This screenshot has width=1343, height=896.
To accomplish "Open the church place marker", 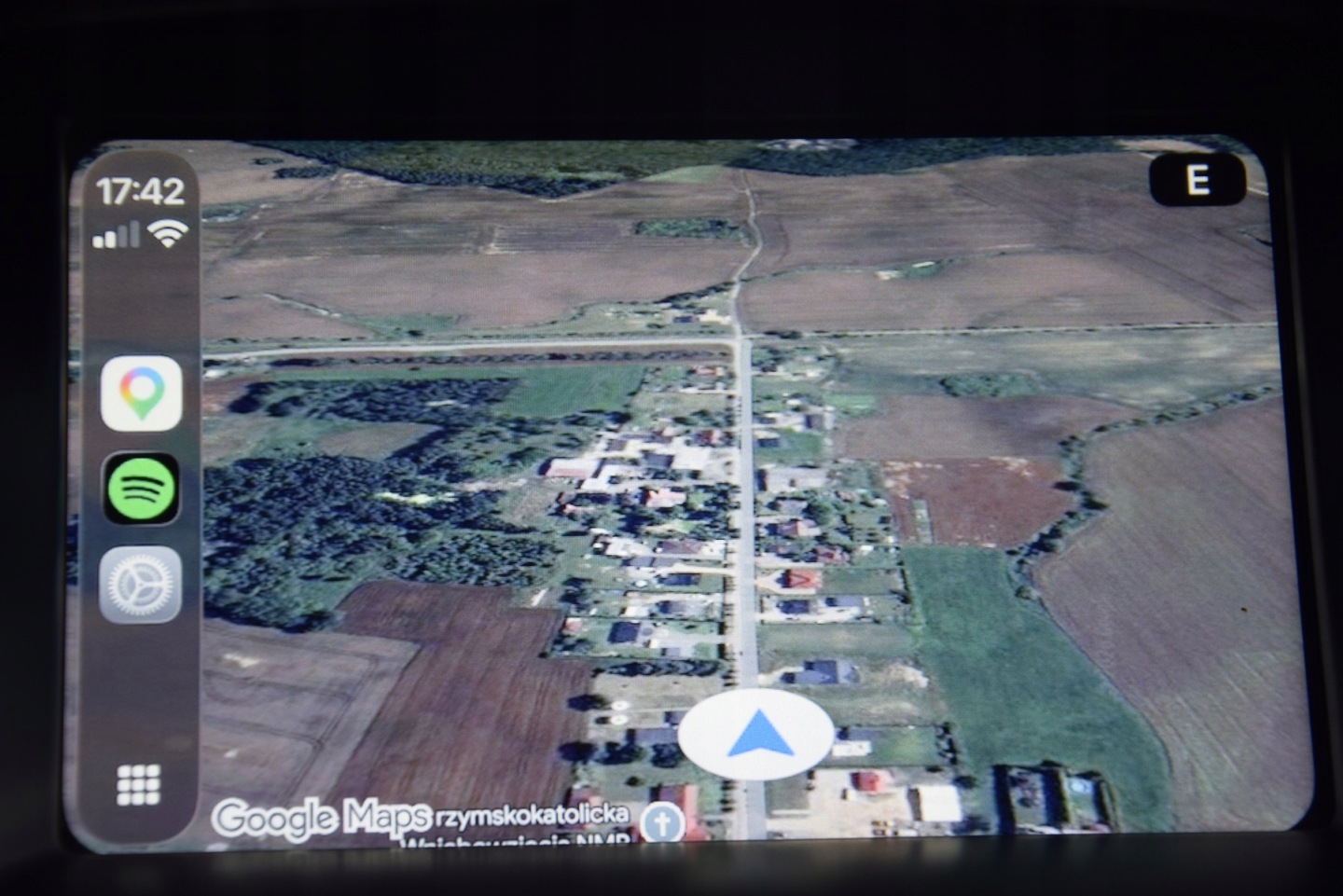I will tap(663, 823).
